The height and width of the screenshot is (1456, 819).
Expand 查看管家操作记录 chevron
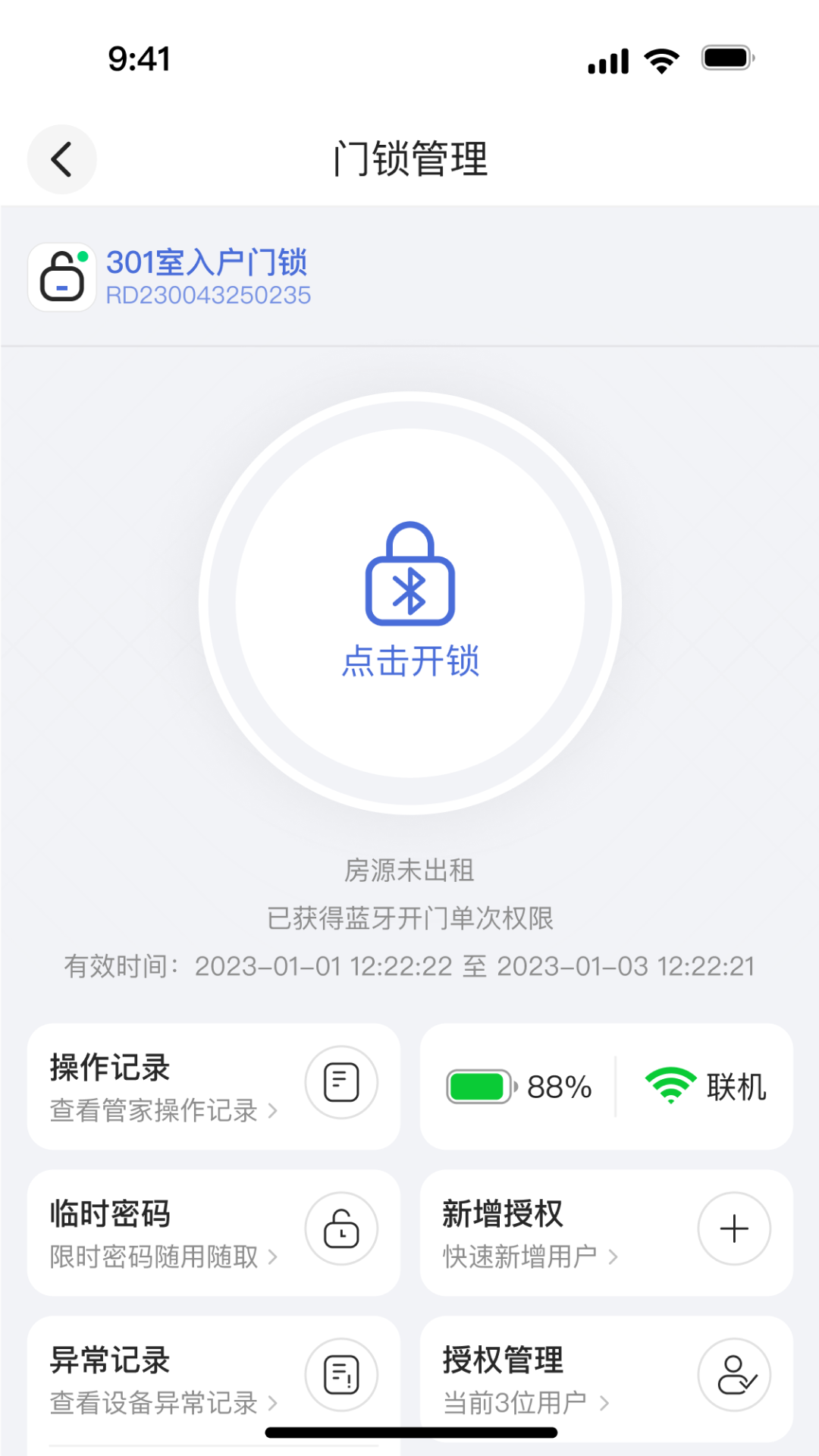click(x=273, y=1110)
